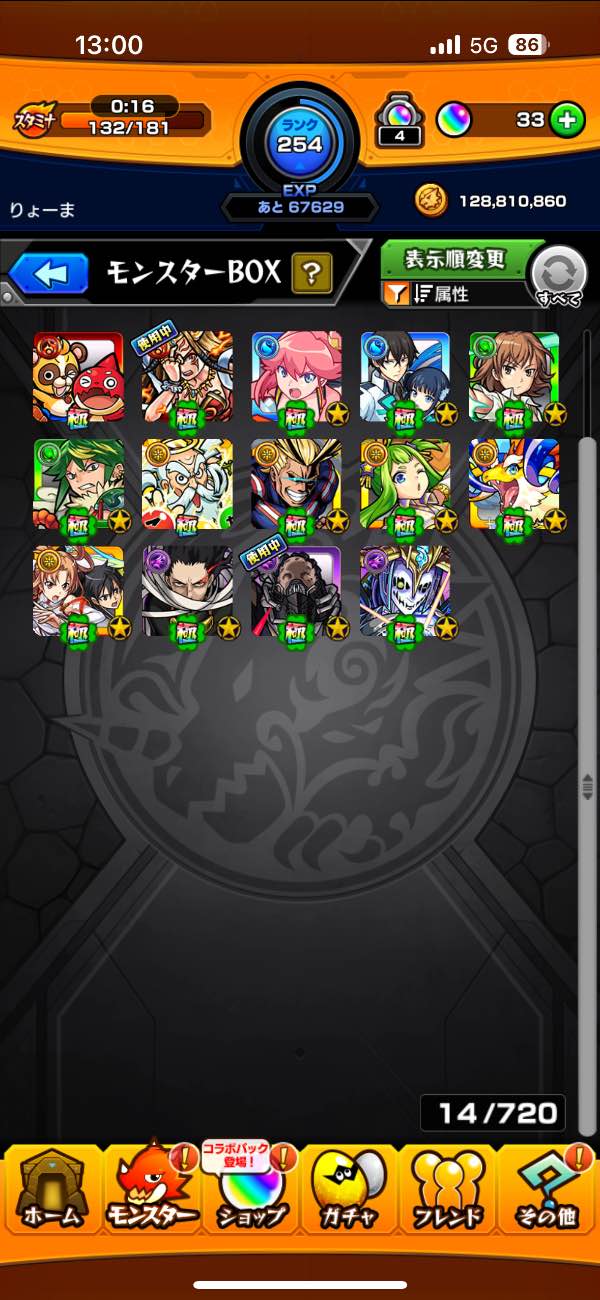Select the blond muscular hero monster

[x=296, y=485]
